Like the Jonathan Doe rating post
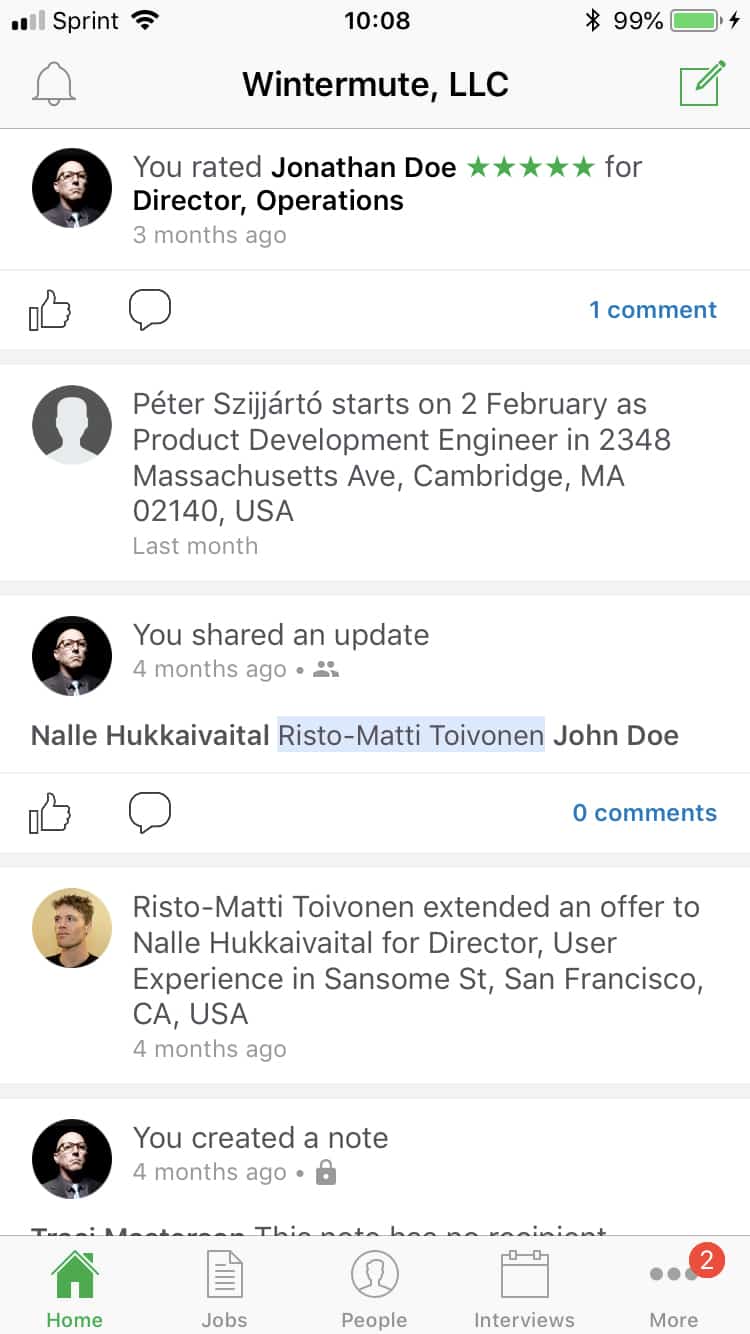The image size is (750, 1334). pyautogui.click(x=50, y=310)
